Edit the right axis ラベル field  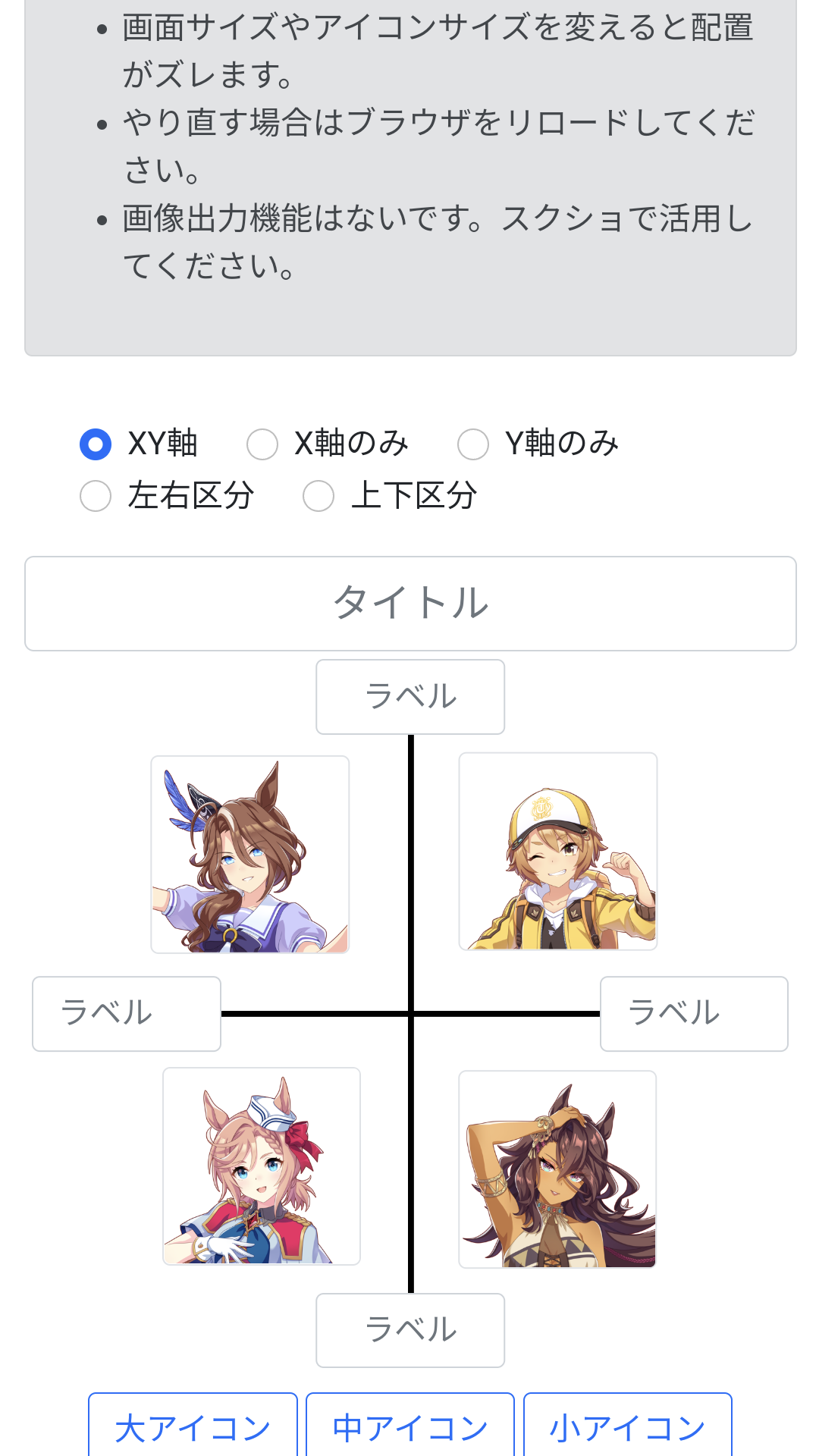pos(694,1014)
